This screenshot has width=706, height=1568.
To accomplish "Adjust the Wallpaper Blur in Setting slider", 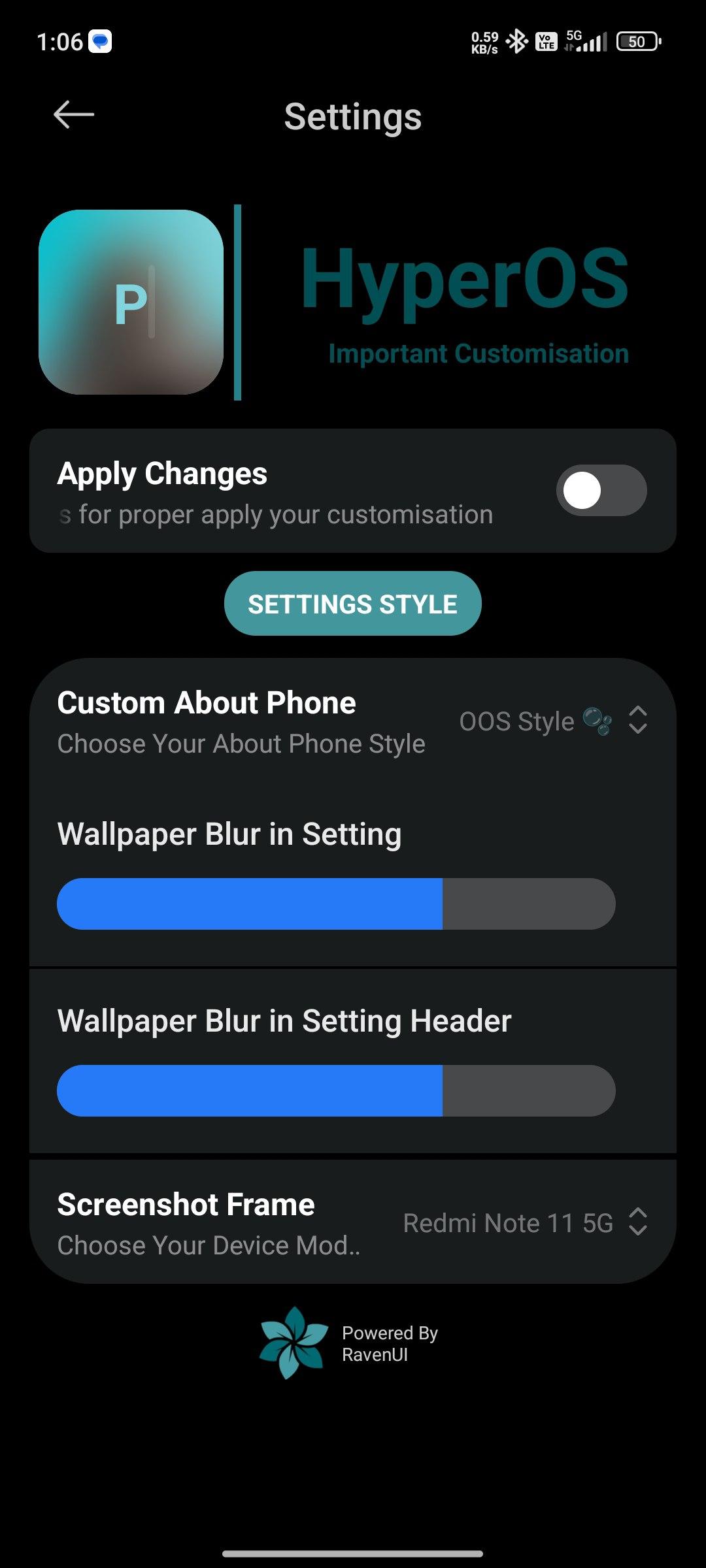I will click(336, 904).
